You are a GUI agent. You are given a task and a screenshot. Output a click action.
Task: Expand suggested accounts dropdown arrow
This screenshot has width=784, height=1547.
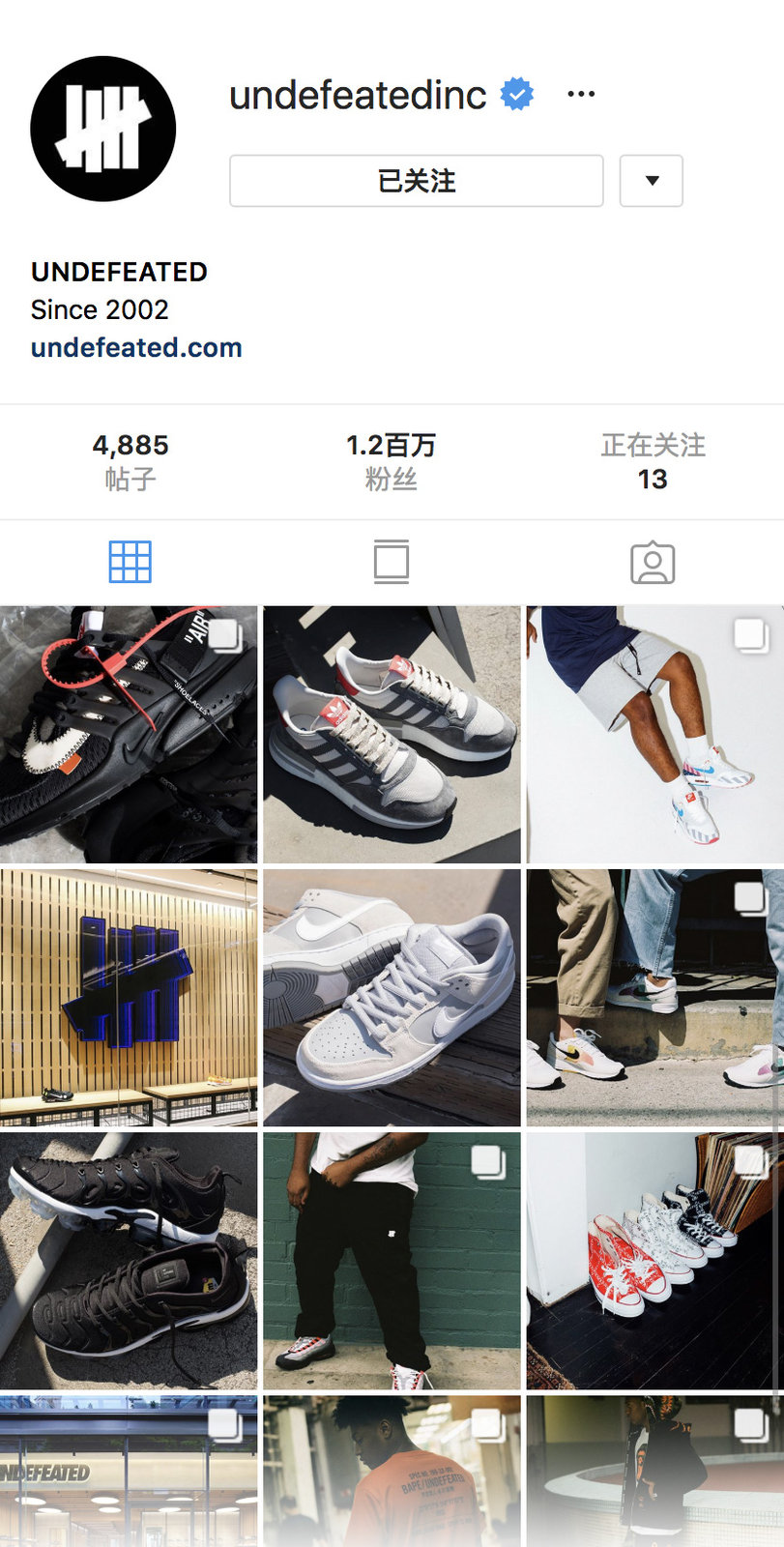(652, 181)
